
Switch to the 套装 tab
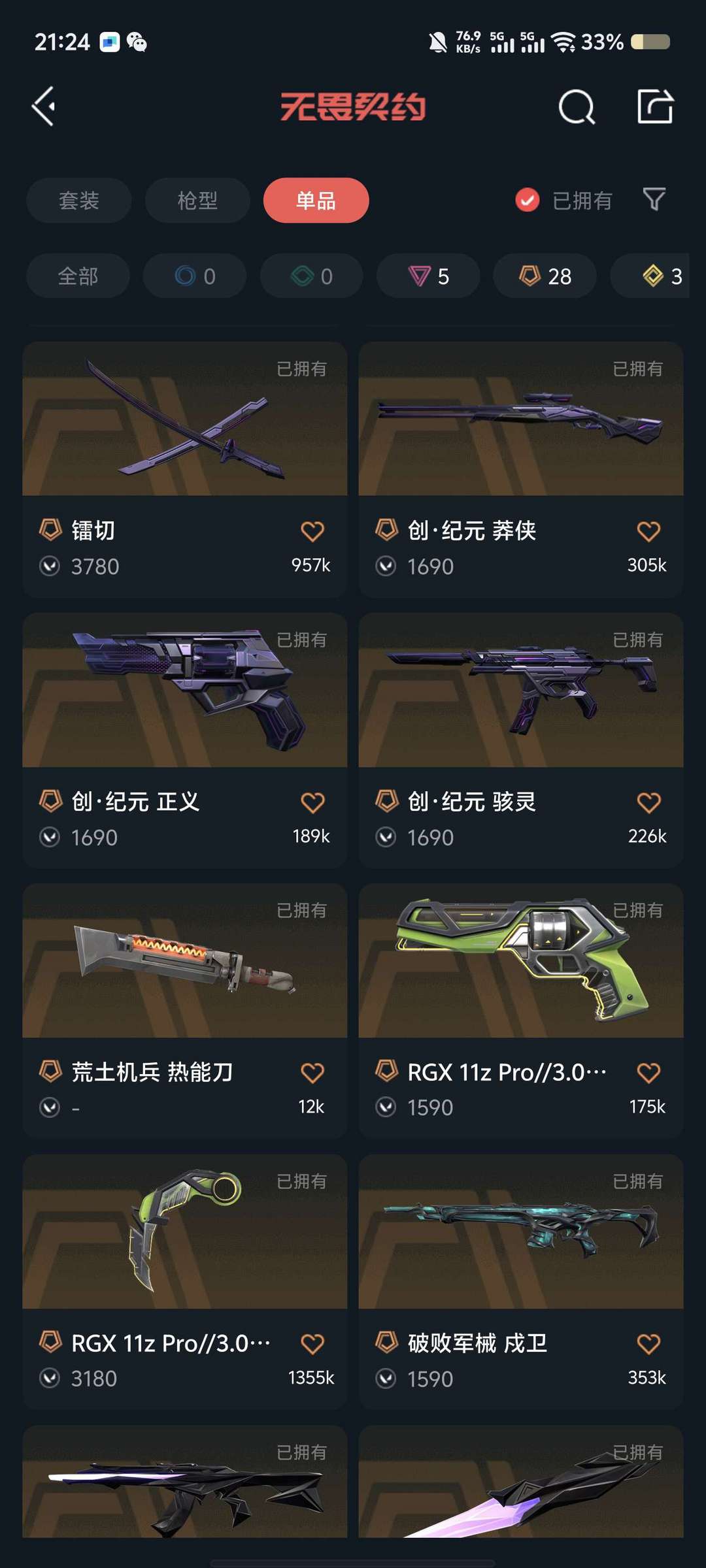(78, 201)
